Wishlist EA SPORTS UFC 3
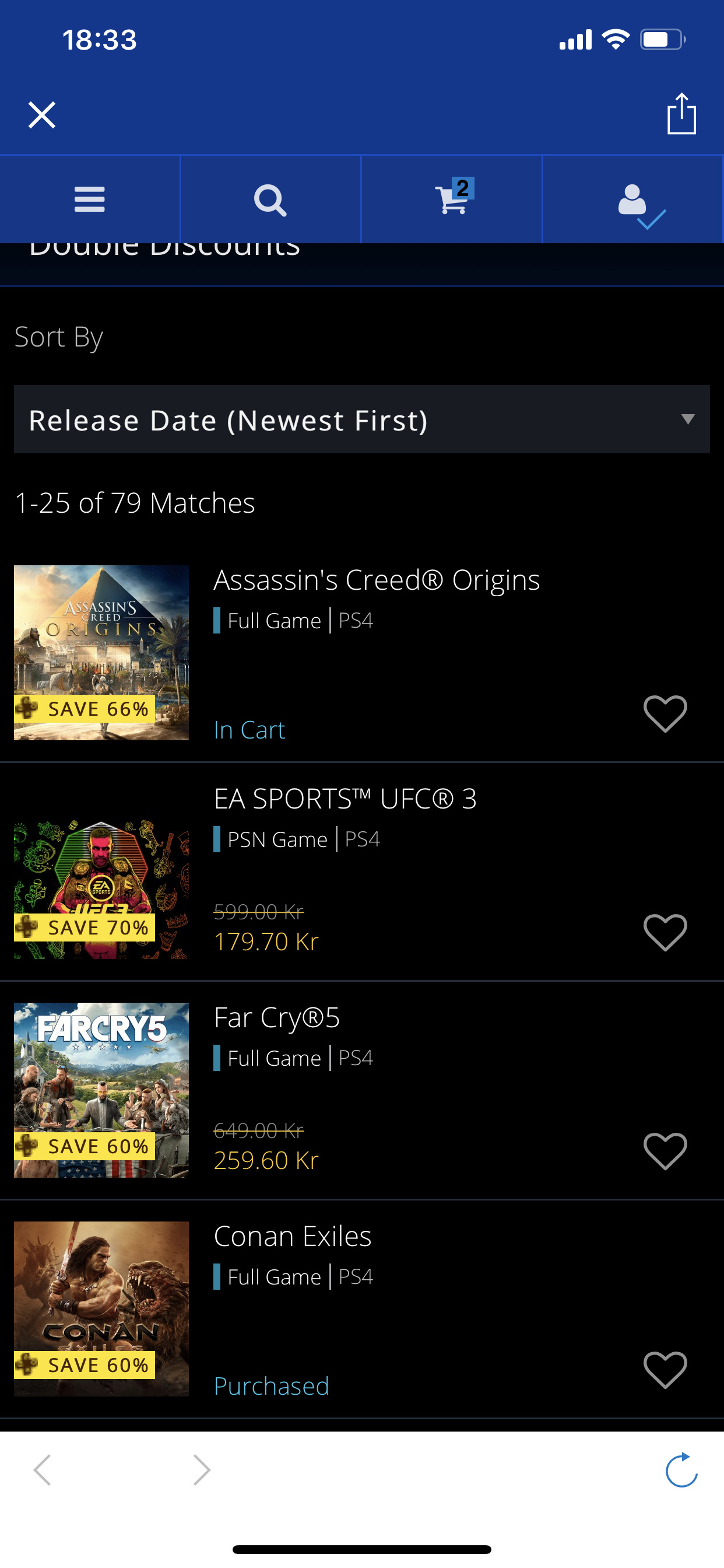 (665, 932)
